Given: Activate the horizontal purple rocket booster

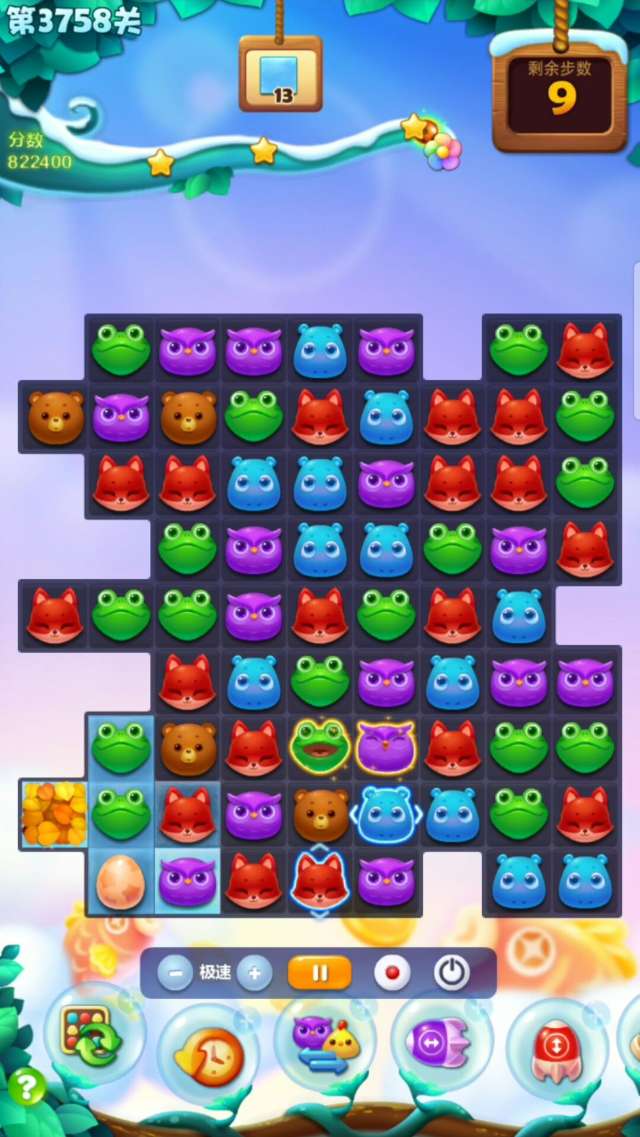Looking at the screenshot, I should click(441, 1042).
